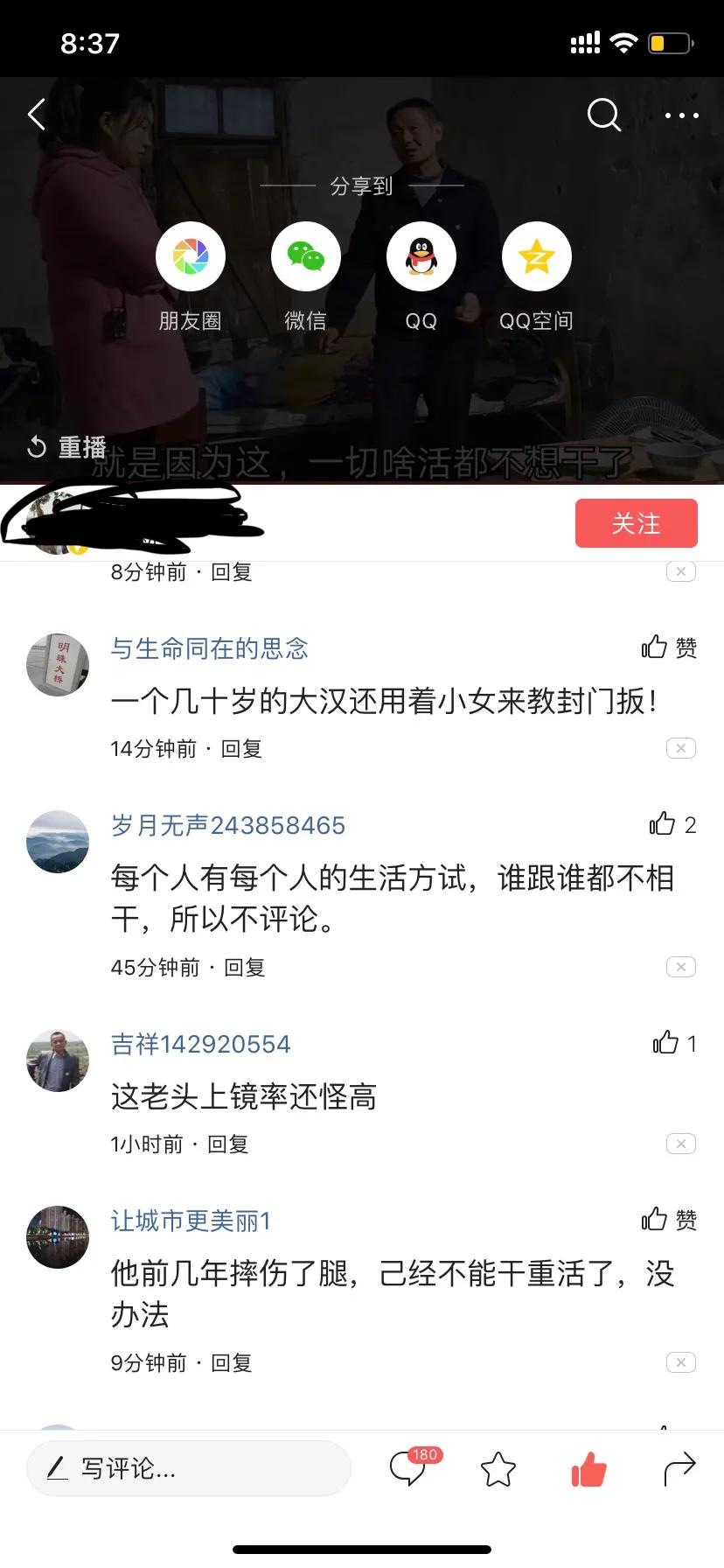Screen dimensions: 724x1568
Task: Go back using the top-left arrow
Action: [36, 115]
